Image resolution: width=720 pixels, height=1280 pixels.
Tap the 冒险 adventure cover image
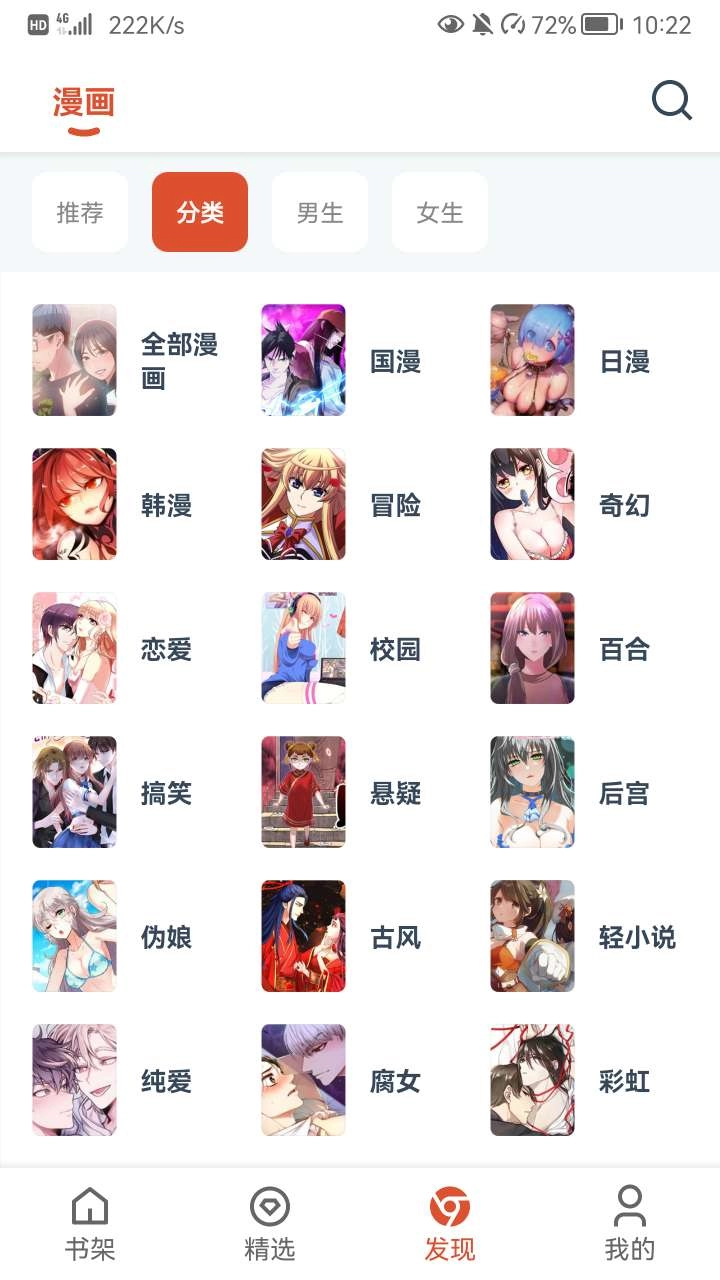303,504
